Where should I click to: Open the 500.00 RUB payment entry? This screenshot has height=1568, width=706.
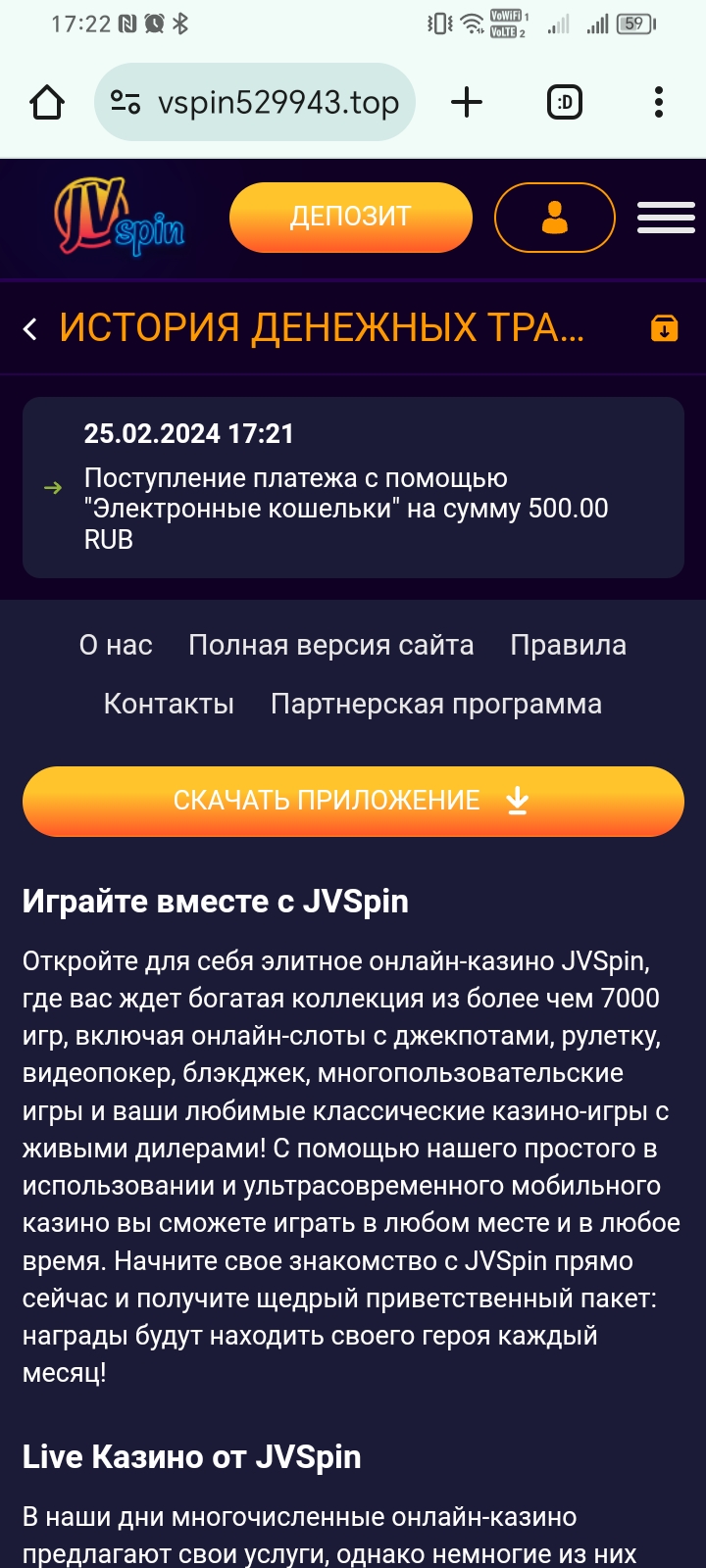click(353, 487)
